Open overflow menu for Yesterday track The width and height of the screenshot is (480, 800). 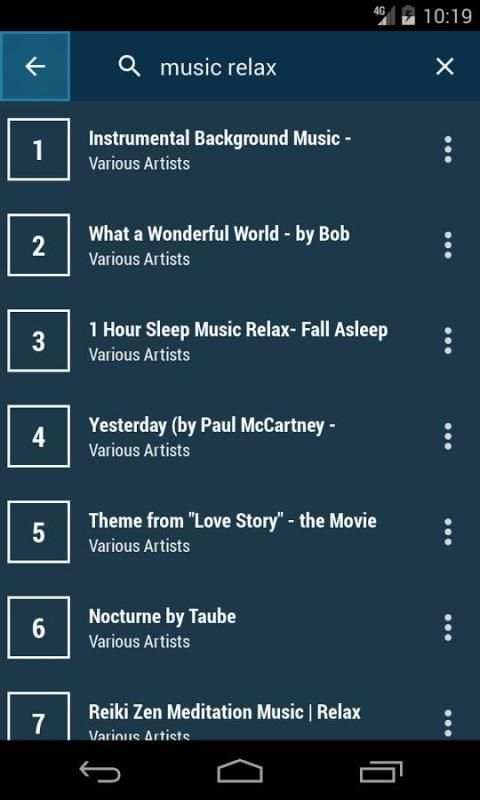pyautogui.click(x=448, y=436)
